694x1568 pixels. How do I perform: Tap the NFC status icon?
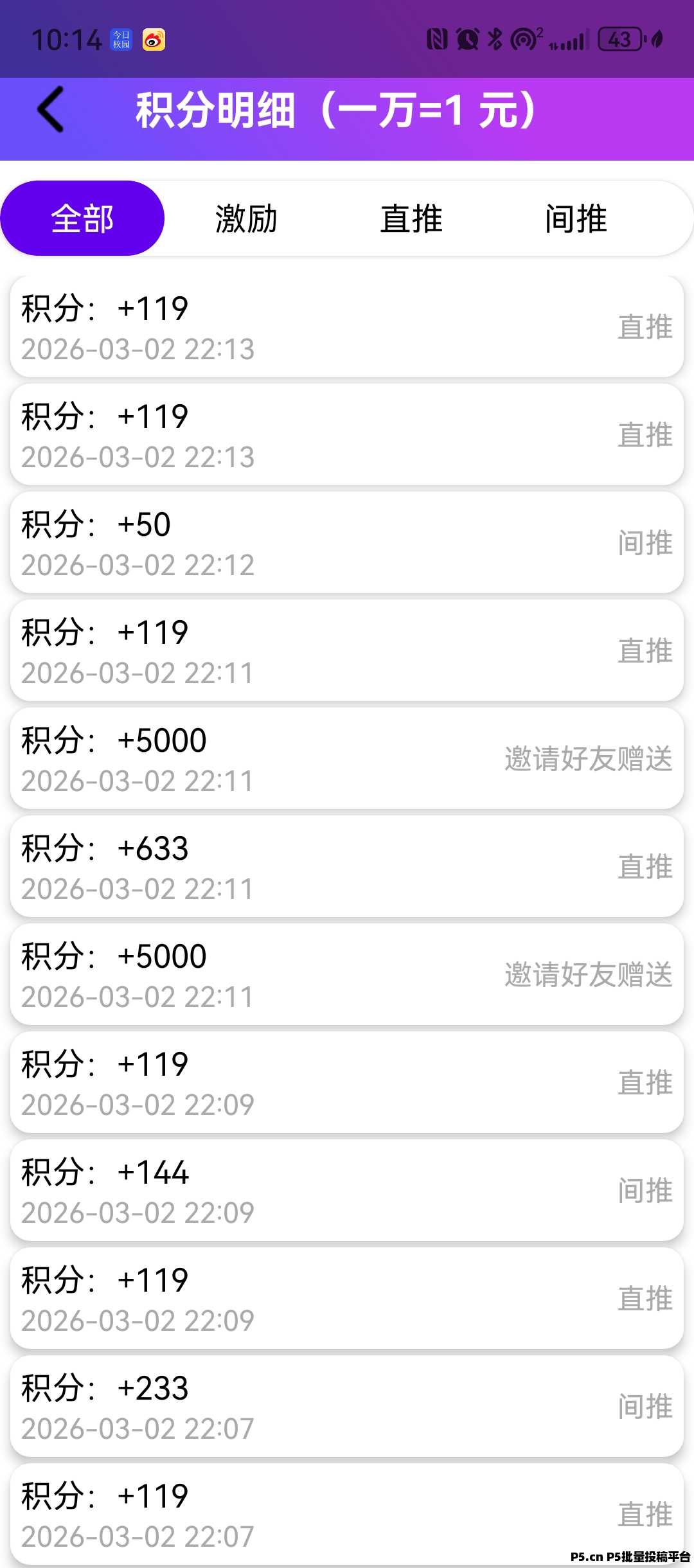pos(436,40)
